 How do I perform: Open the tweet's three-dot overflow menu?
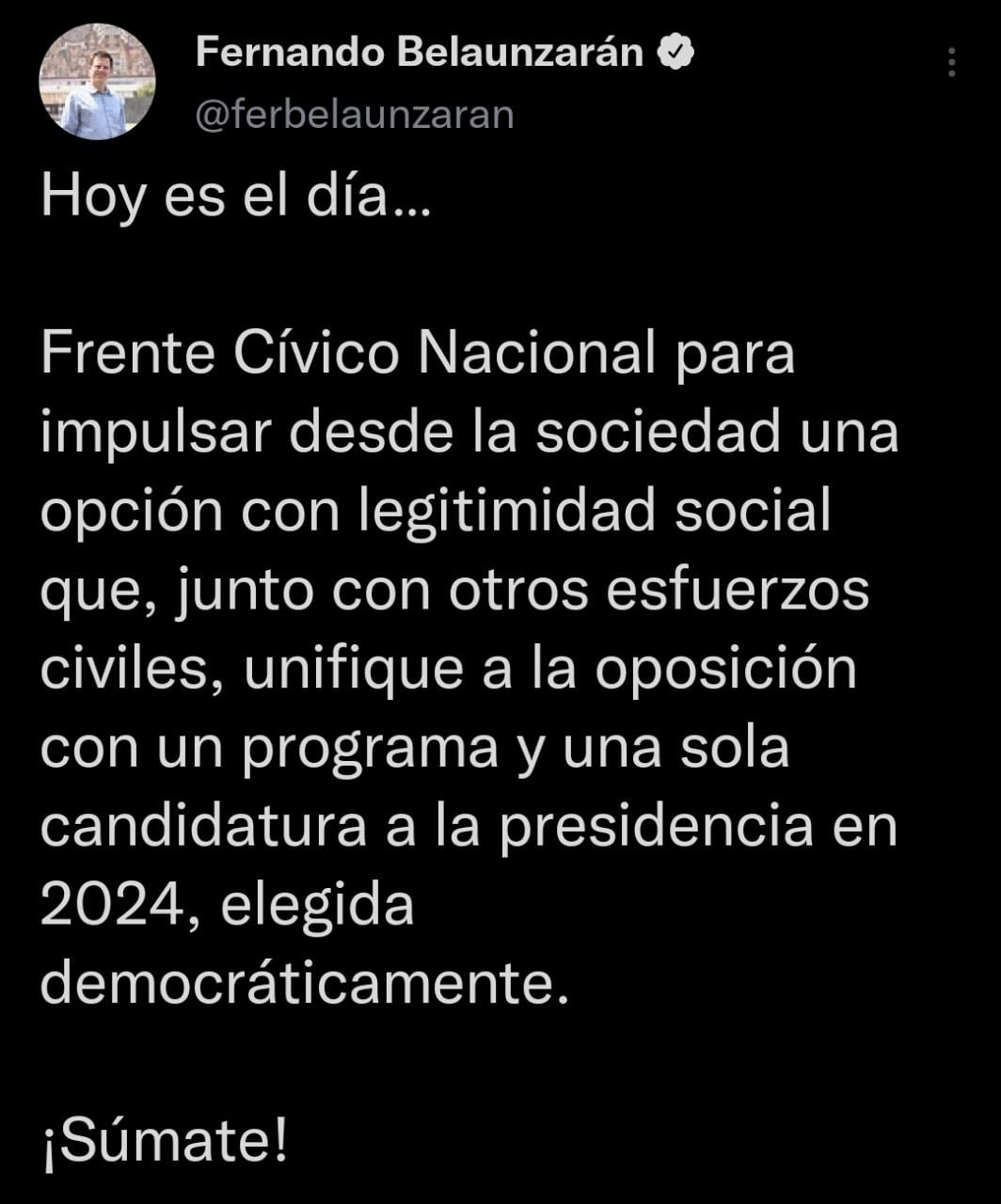click(x=952, y=62)
